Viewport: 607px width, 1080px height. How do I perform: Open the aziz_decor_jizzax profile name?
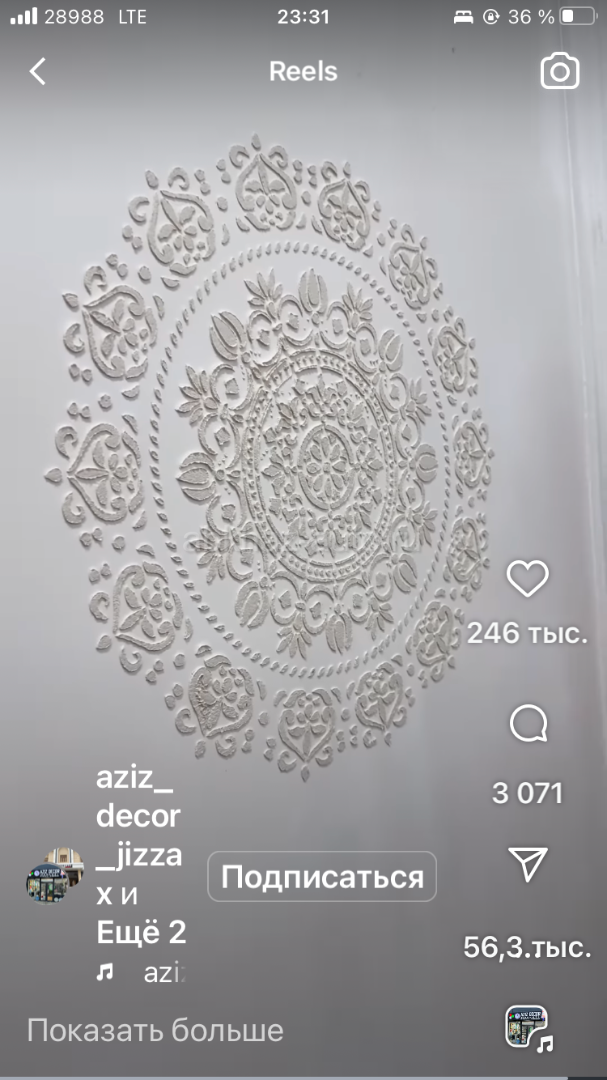[138, 836]
